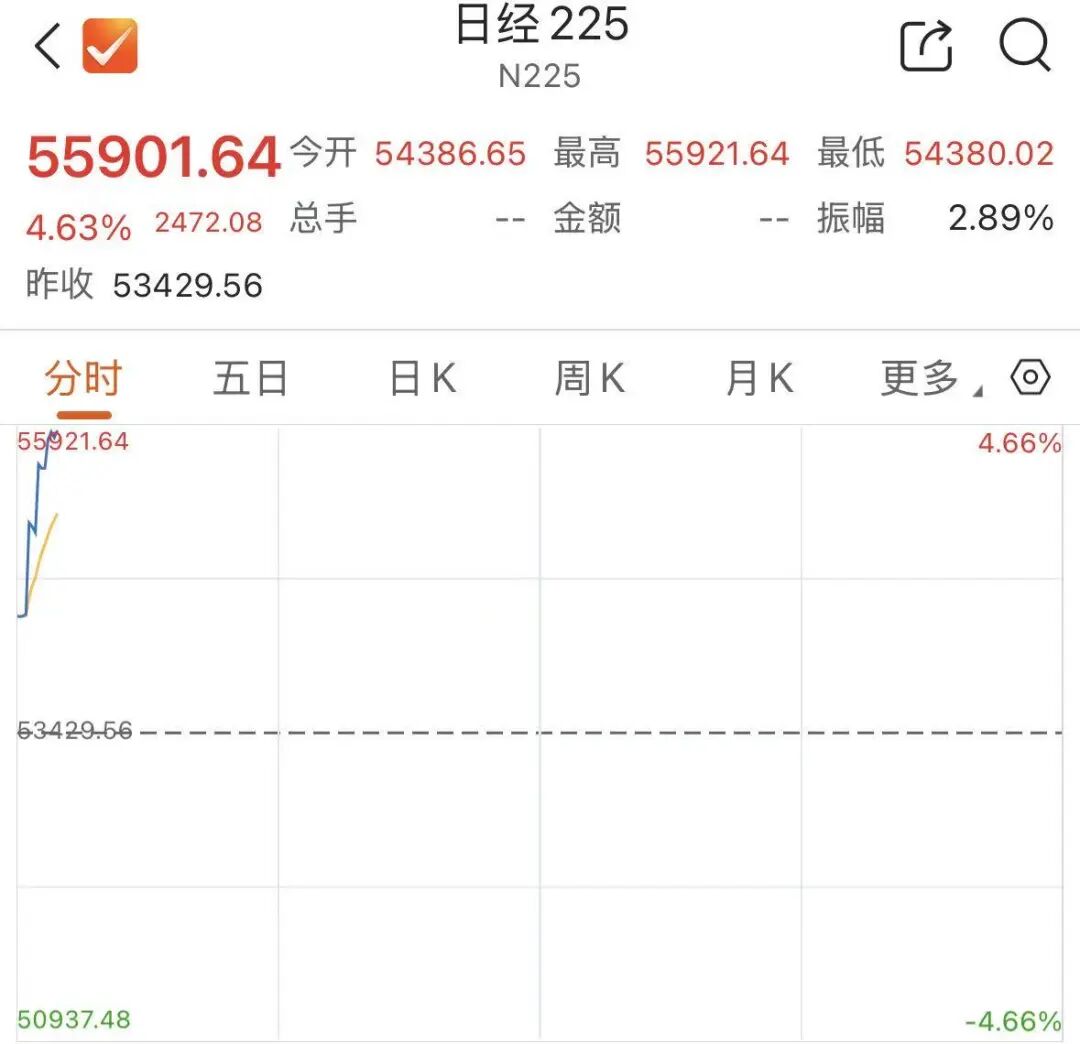Switch to the 五日 five-day chart
This screenshot has height=1044, width=1080.
pos(250,379)
